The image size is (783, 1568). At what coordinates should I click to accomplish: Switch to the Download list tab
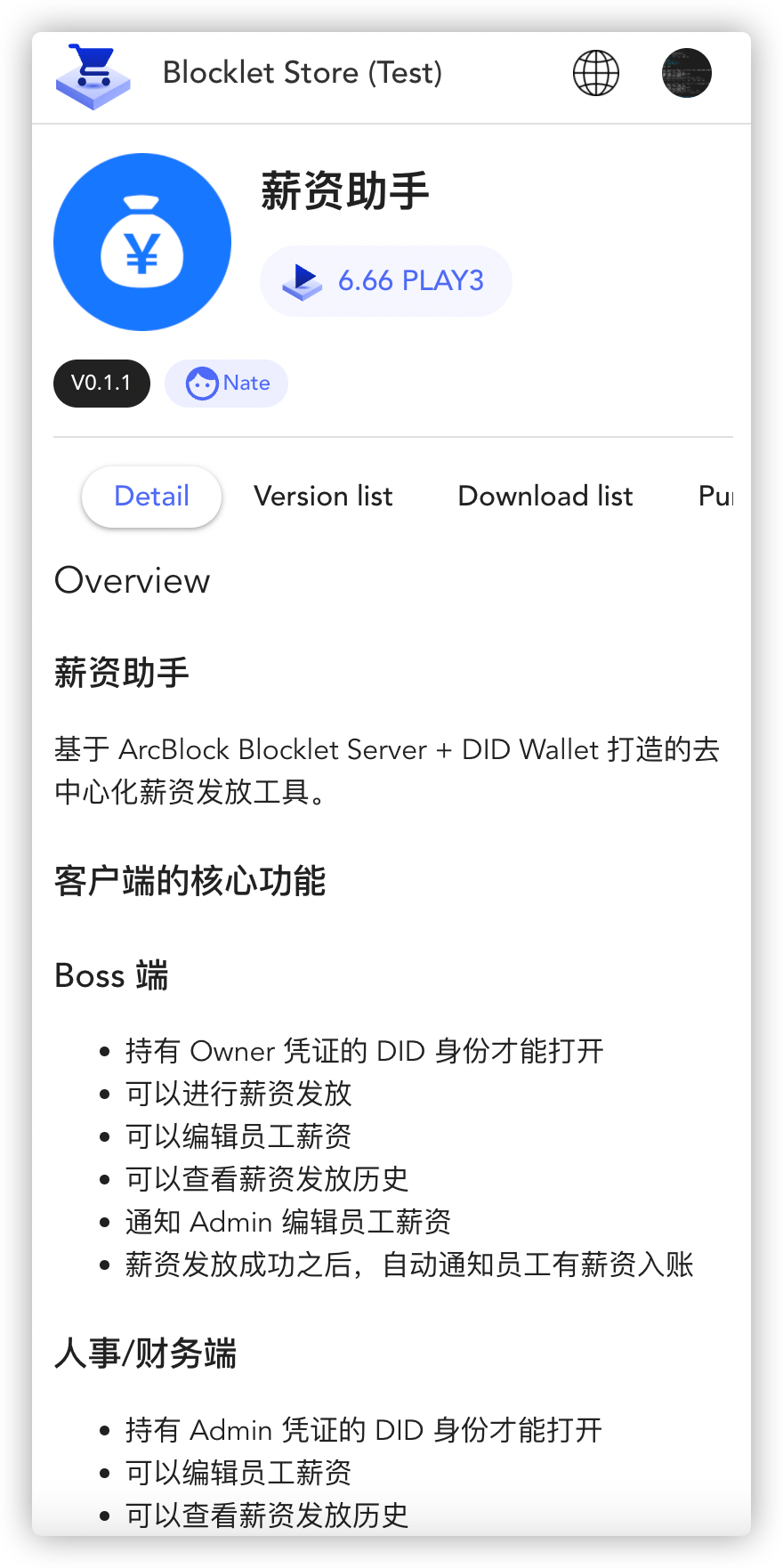pos(545,497)
